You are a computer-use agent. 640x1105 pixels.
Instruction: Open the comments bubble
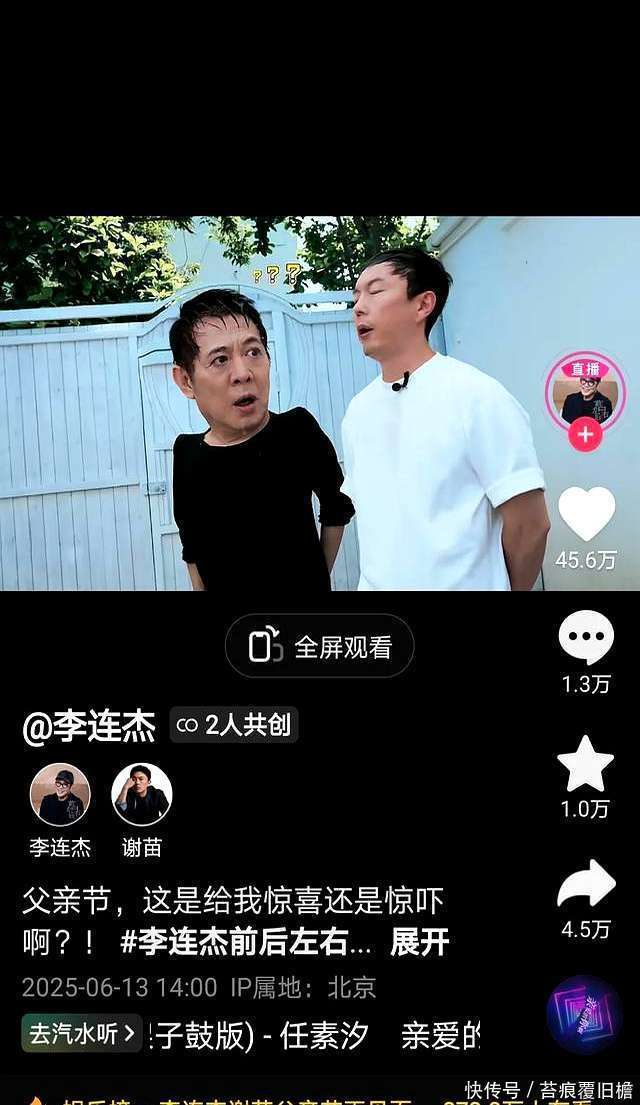586,637
